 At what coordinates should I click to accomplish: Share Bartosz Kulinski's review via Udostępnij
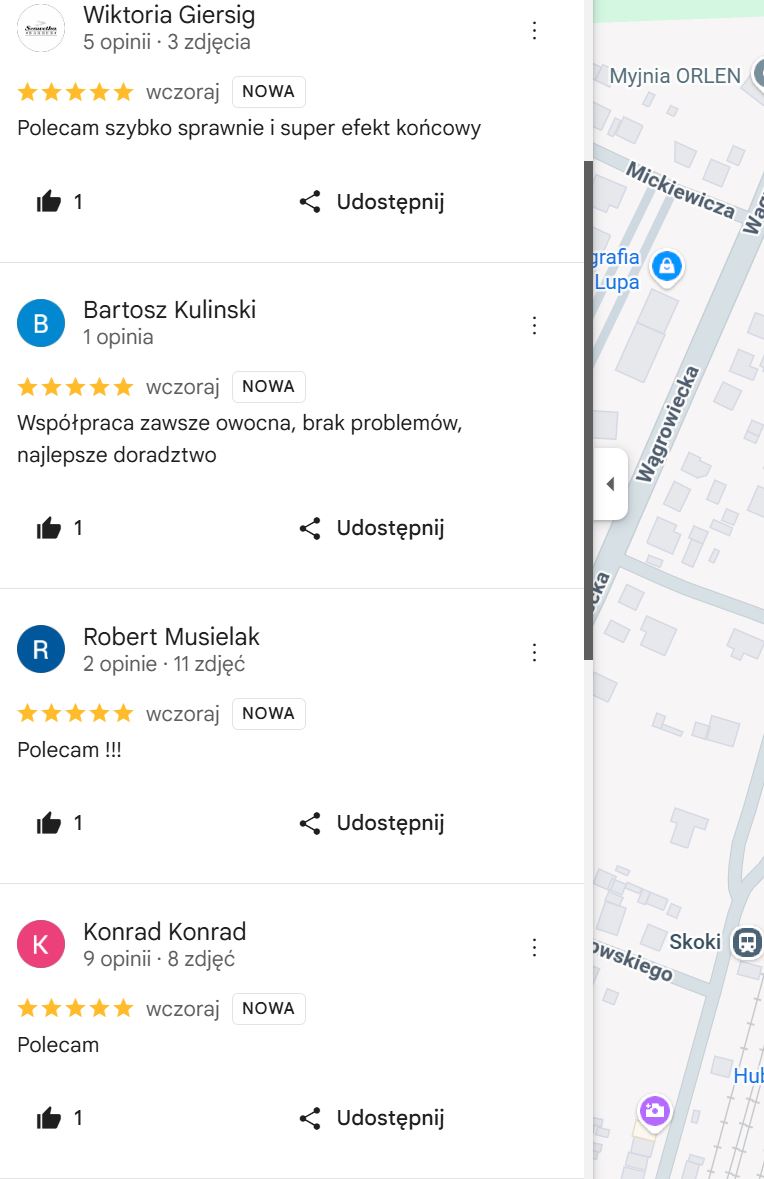pyautogui.click(x=371, y=528)
